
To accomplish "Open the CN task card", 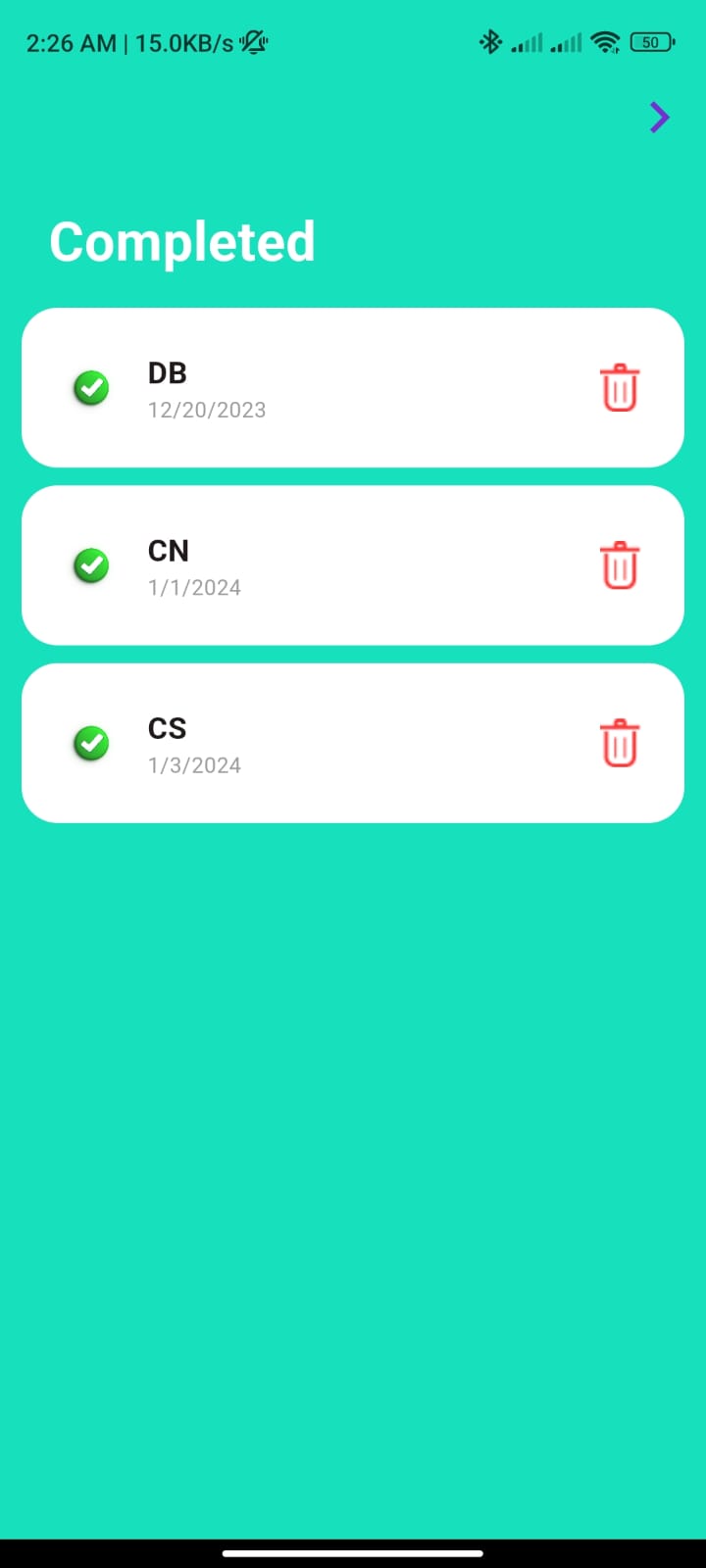I will pos(353,565).
